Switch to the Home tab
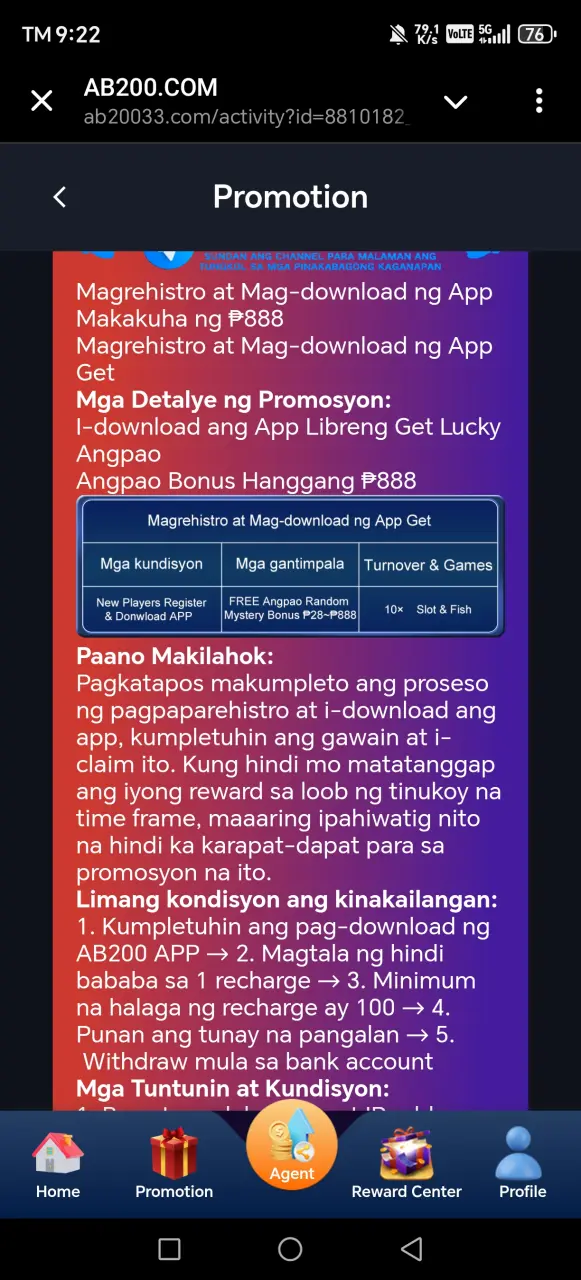581x1280 pixels. (x=58, y=1164)
